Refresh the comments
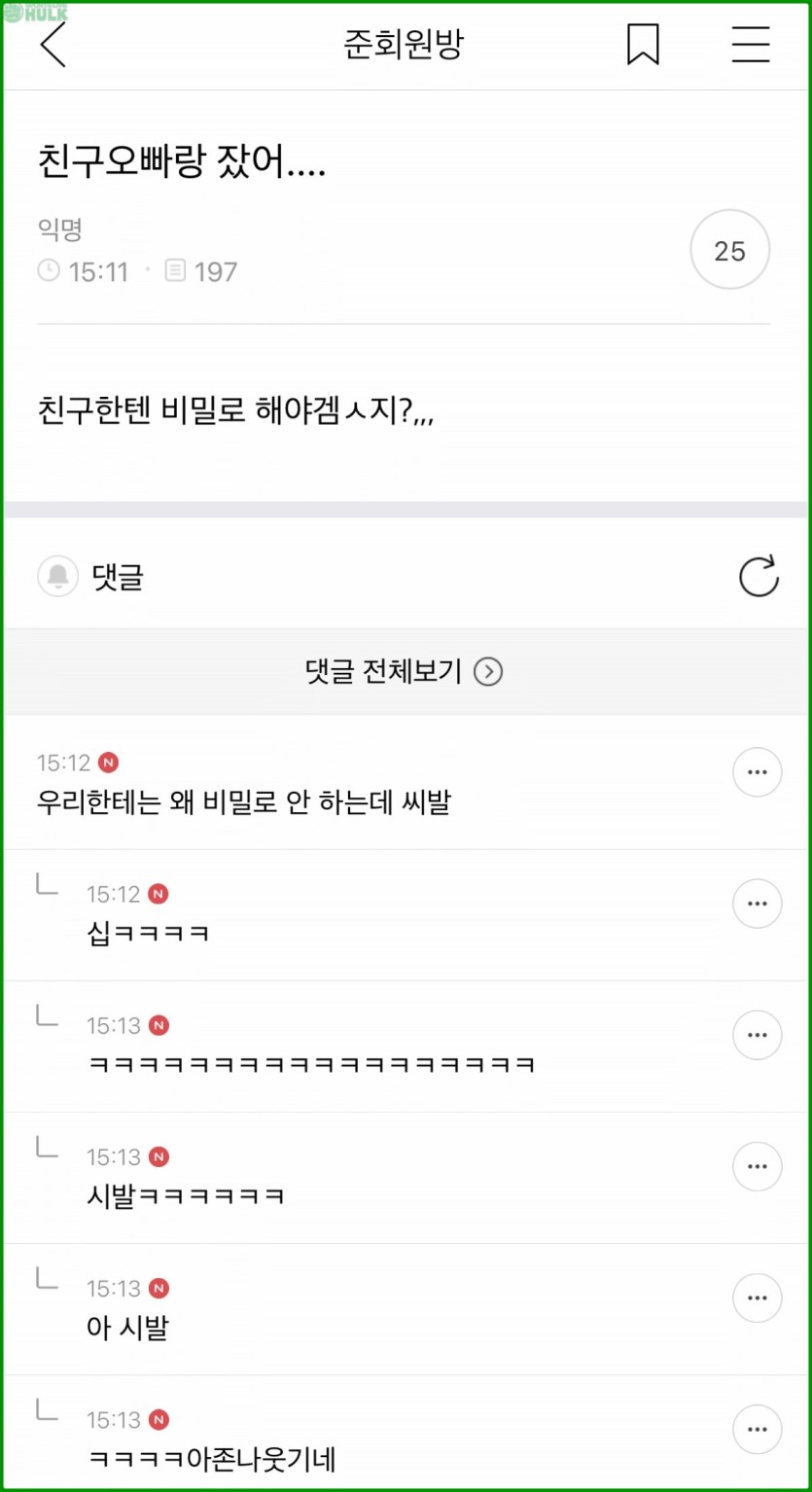 [x=759, y=577]
